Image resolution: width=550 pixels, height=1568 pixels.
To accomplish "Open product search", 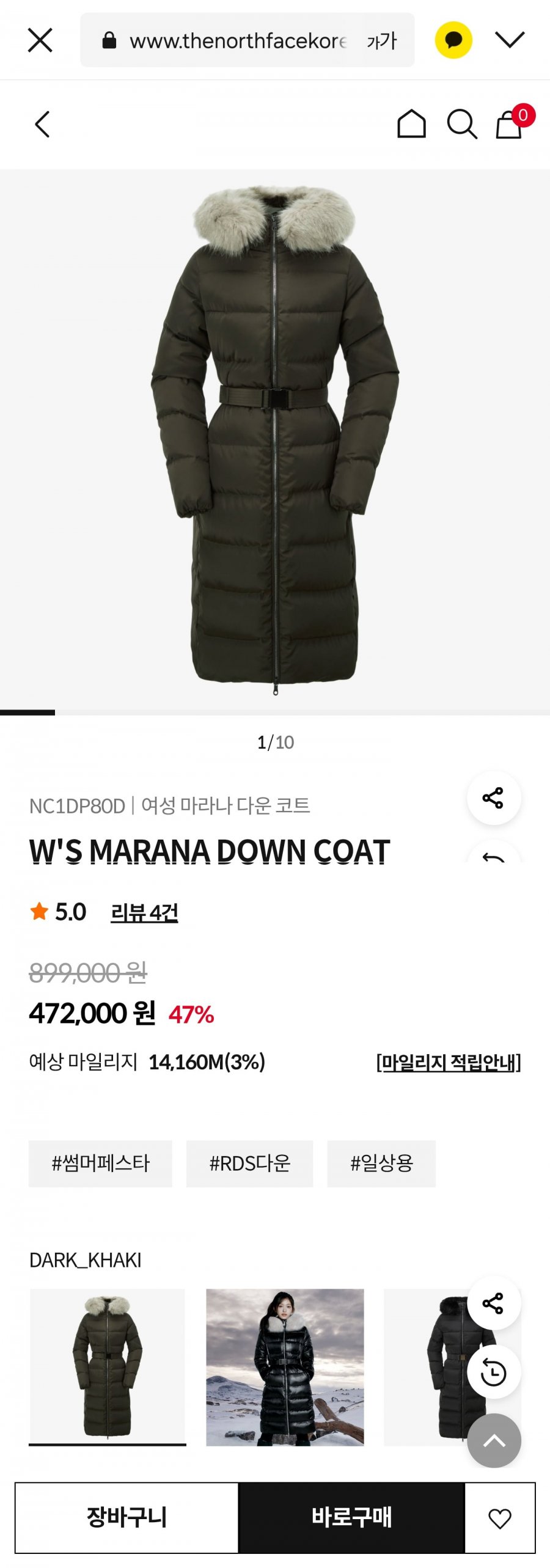I will 461,124.
